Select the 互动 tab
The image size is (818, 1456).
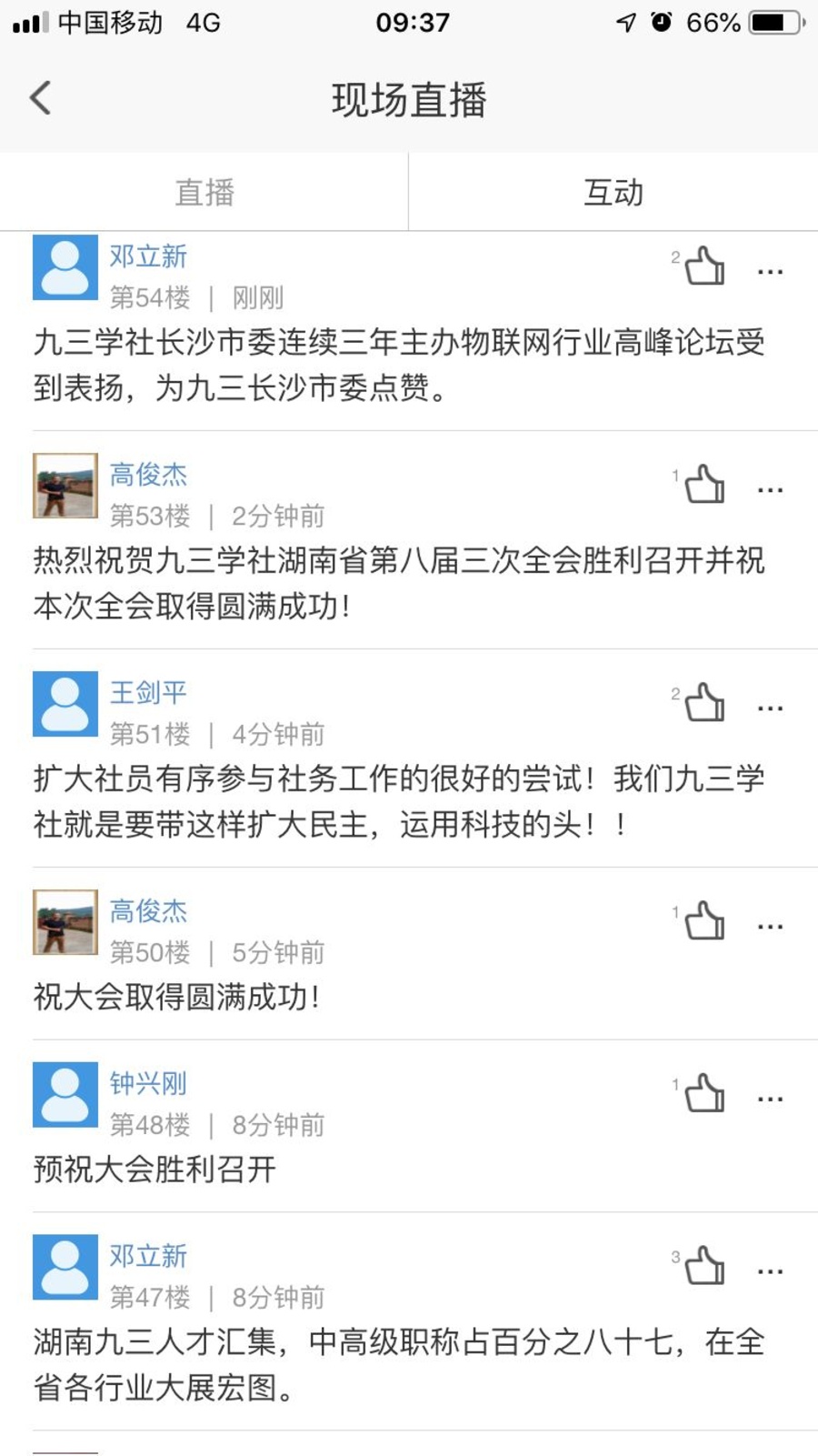pyautogui.click(x=613, y=193)
